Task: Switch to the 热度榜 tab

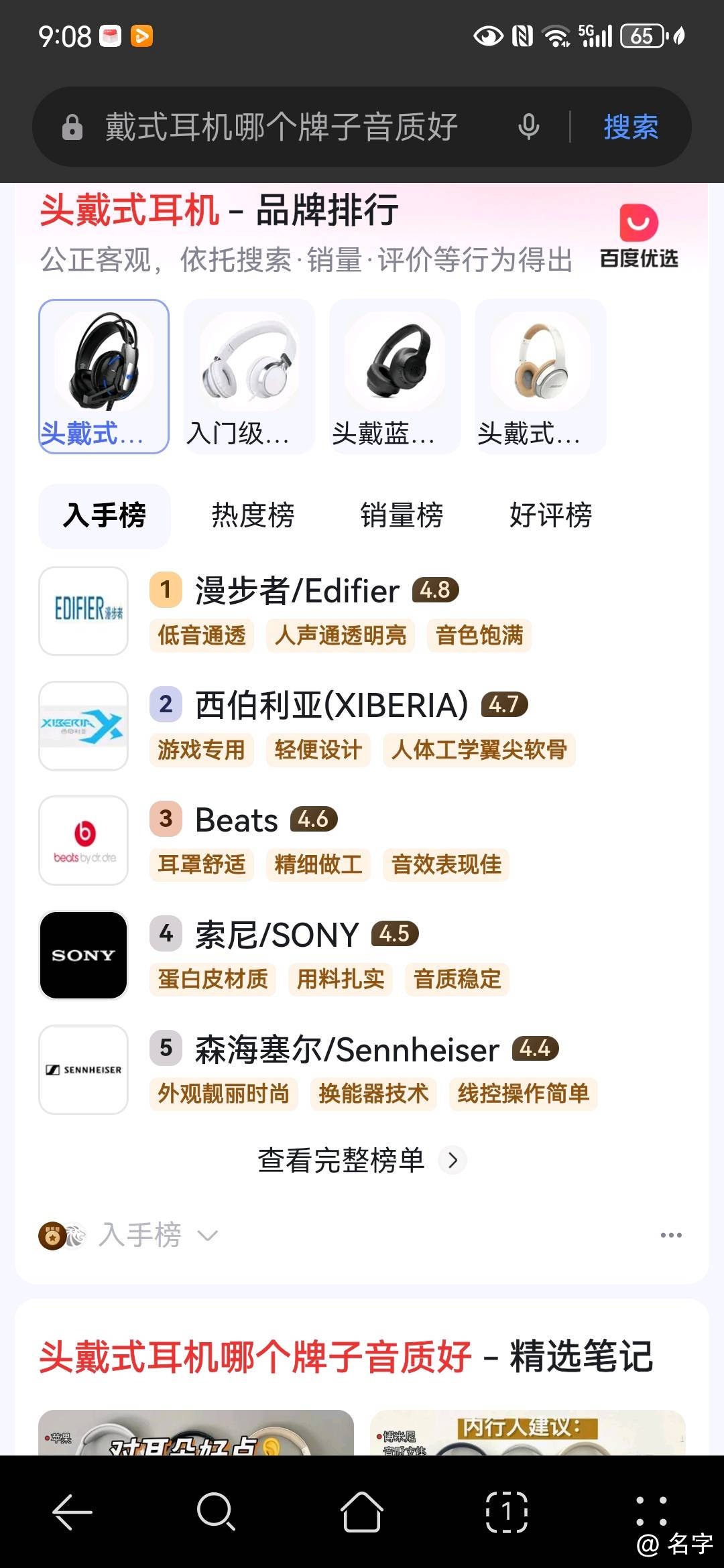Action: coord(253,515)
